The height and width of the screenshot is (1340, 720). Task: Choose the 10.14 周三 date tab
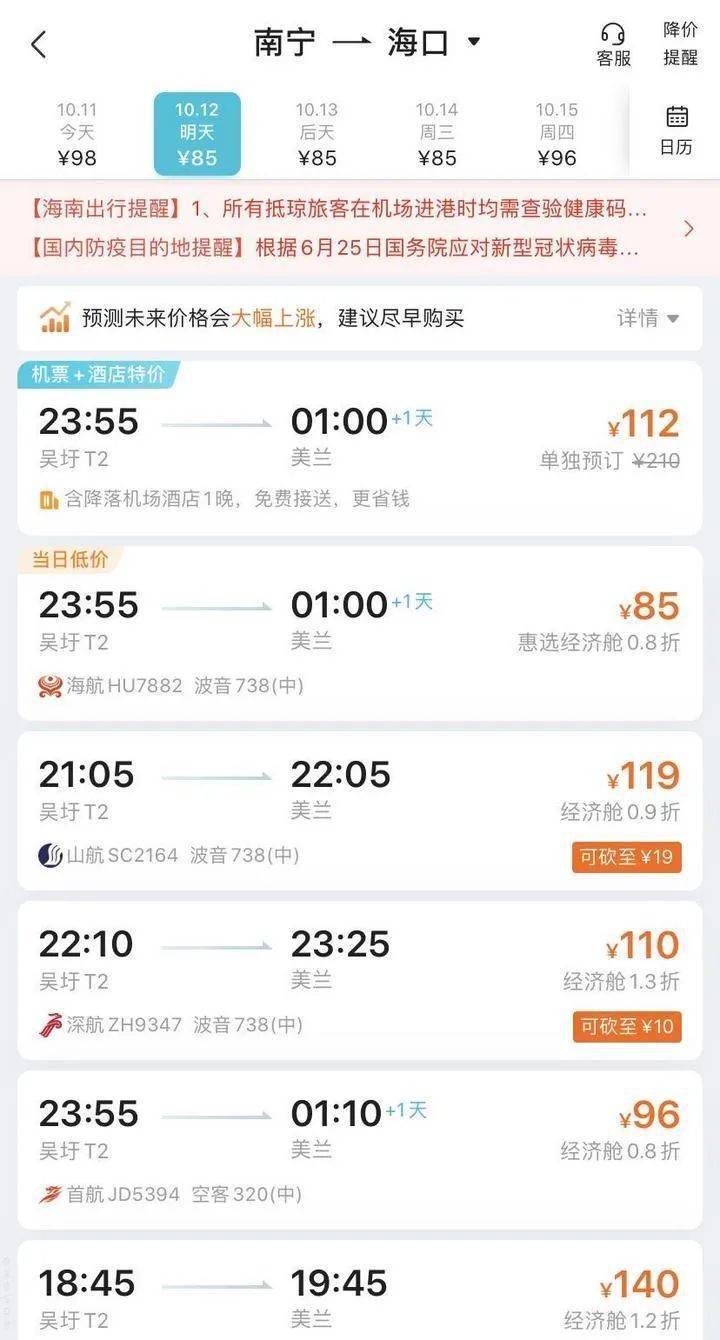(x=437, y=133)
